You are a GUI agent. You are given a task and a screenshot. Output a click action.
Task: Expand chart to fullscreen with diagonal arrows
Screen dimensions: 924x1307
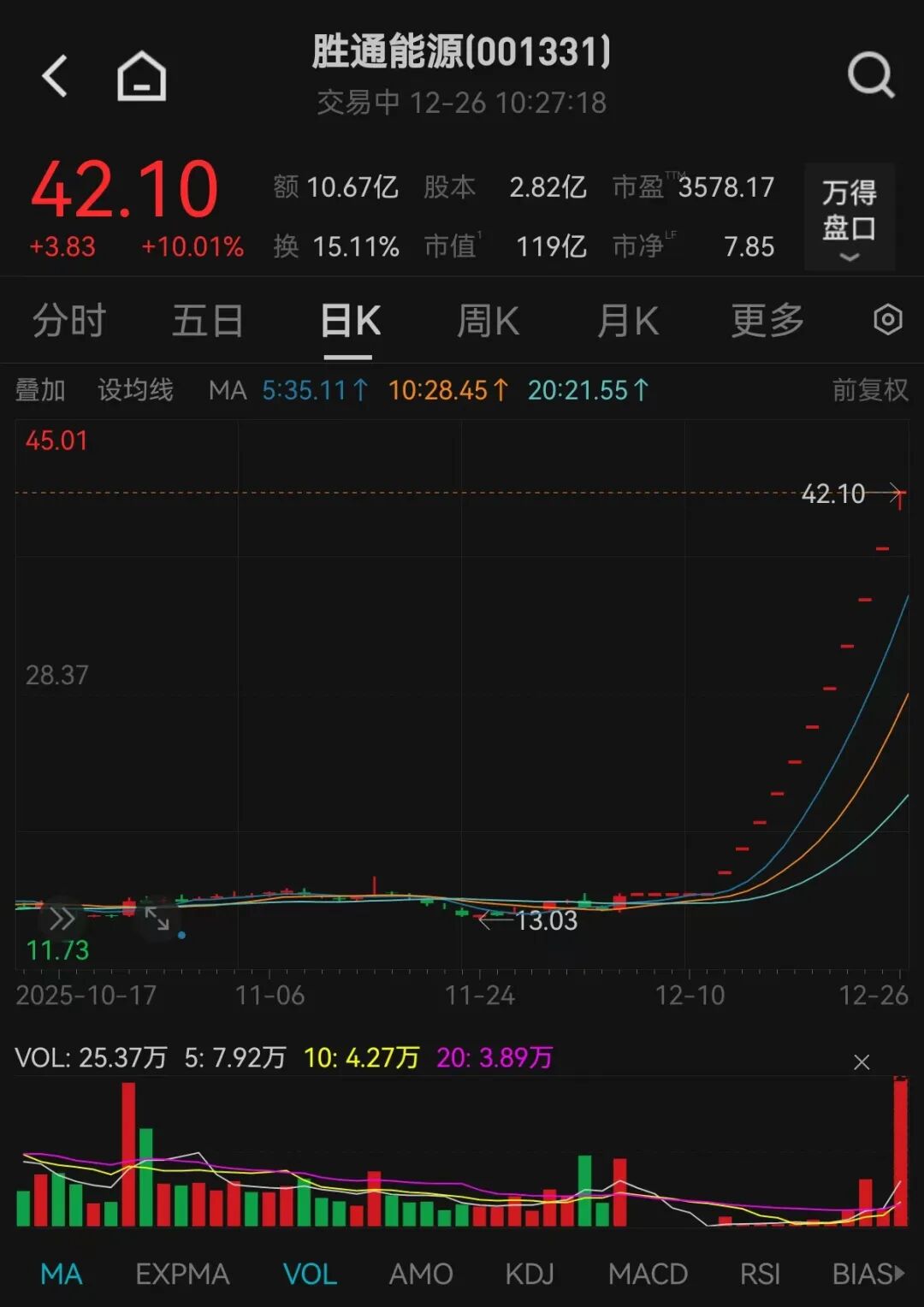point(157,919)
